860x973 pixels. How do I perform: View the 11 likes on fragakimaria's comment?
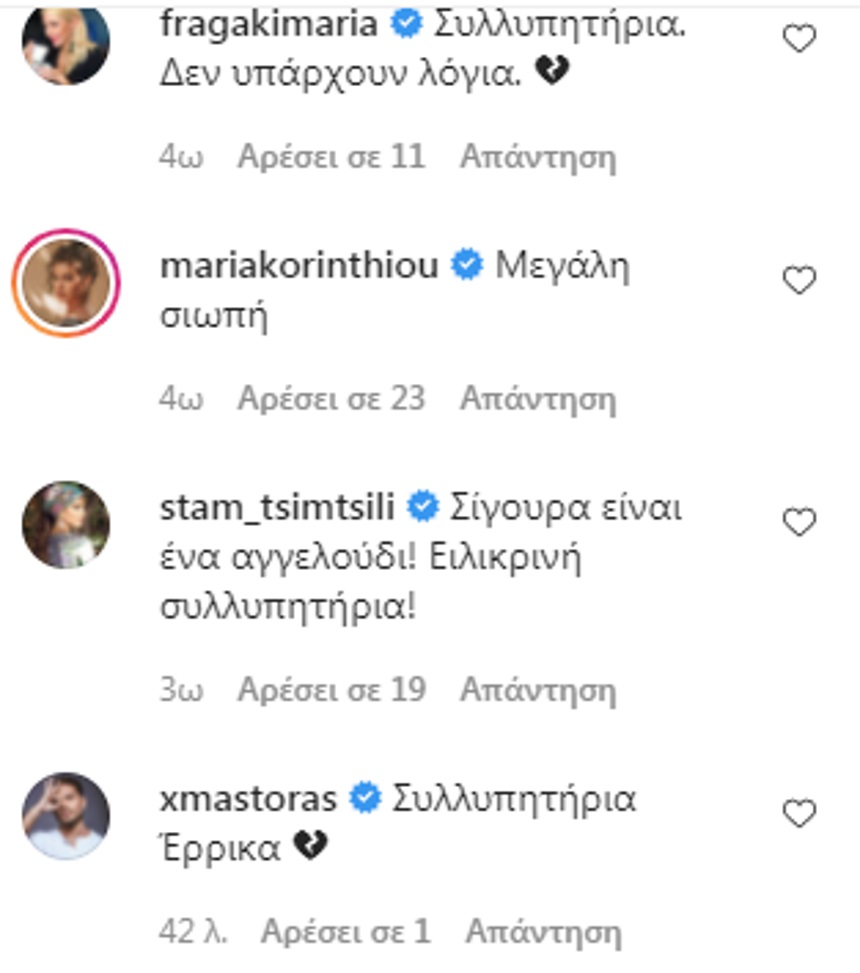click(331, 157)
